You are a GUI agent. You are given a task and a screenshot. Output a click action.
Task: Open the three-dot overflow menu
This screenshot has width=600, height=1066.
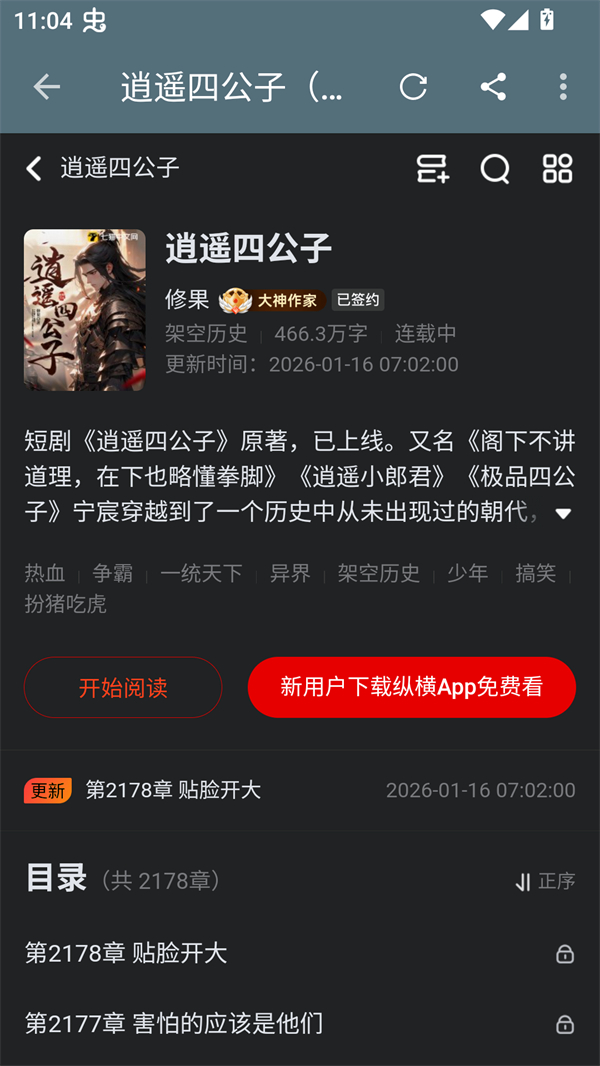tap(563, 87)
